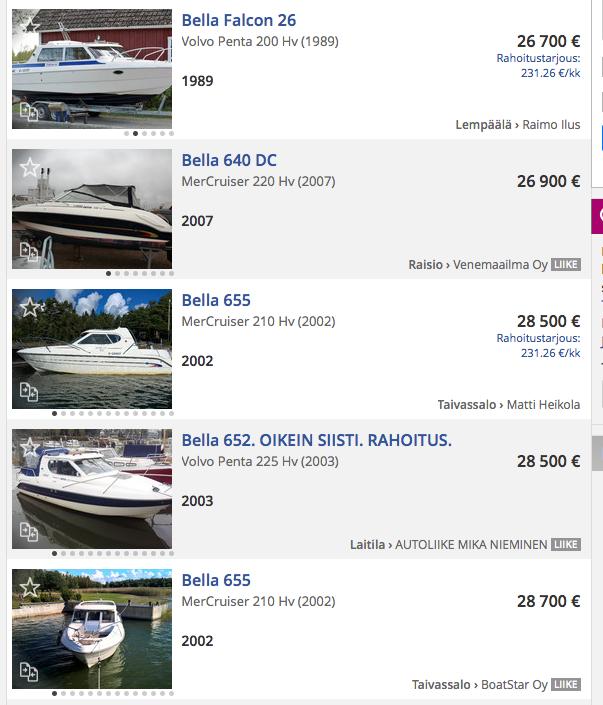Screen dimensions: 603x705
Task: Open the Bella 640 DC listing
Action: point(229,160)
